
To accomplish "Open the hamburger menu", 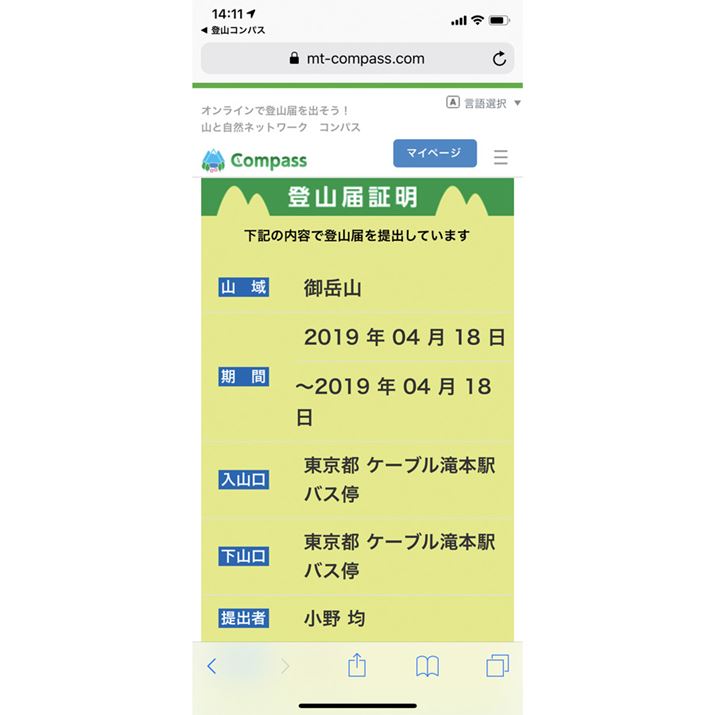I will pyautogui.click(x=501, y=157).
